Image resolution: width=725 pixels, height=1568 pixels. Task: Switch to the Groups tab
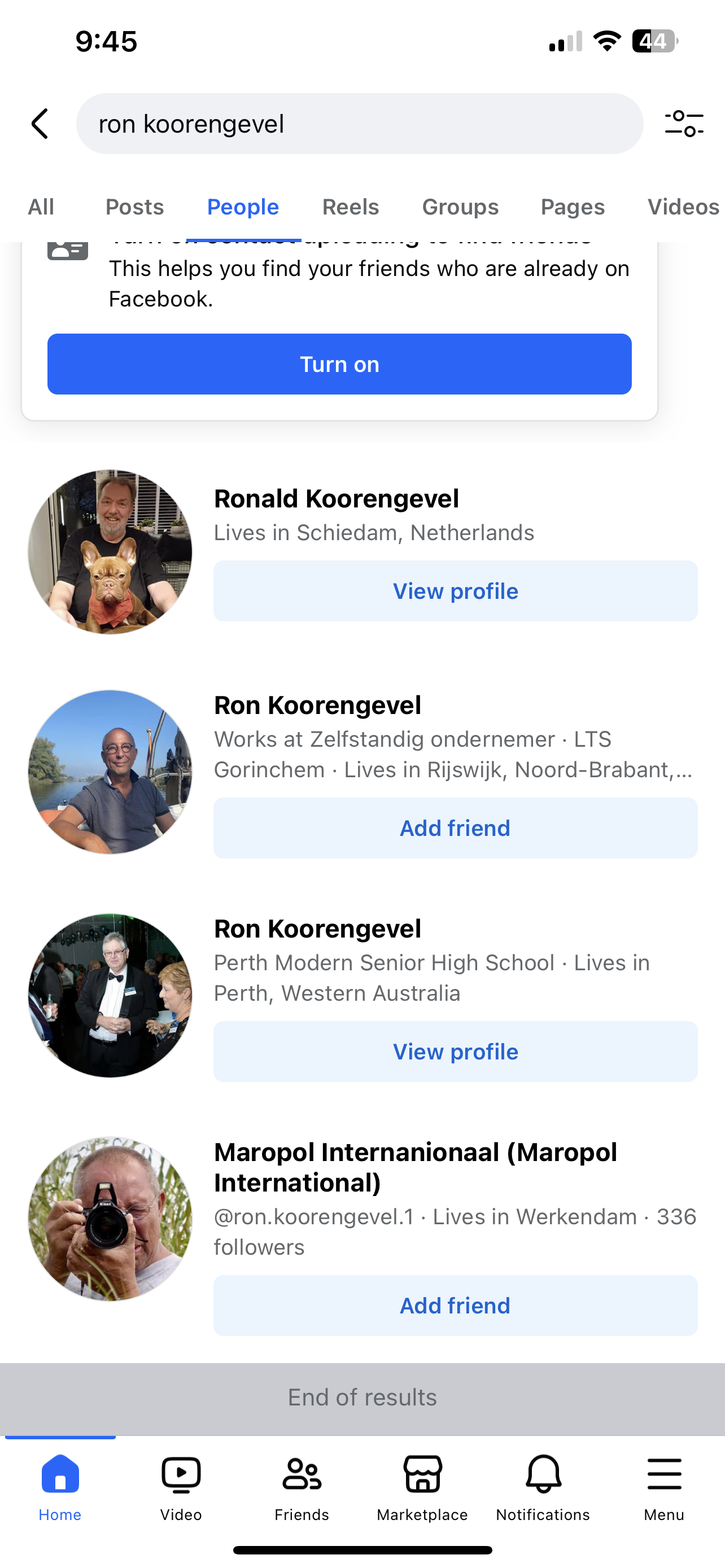click(460, 207)
